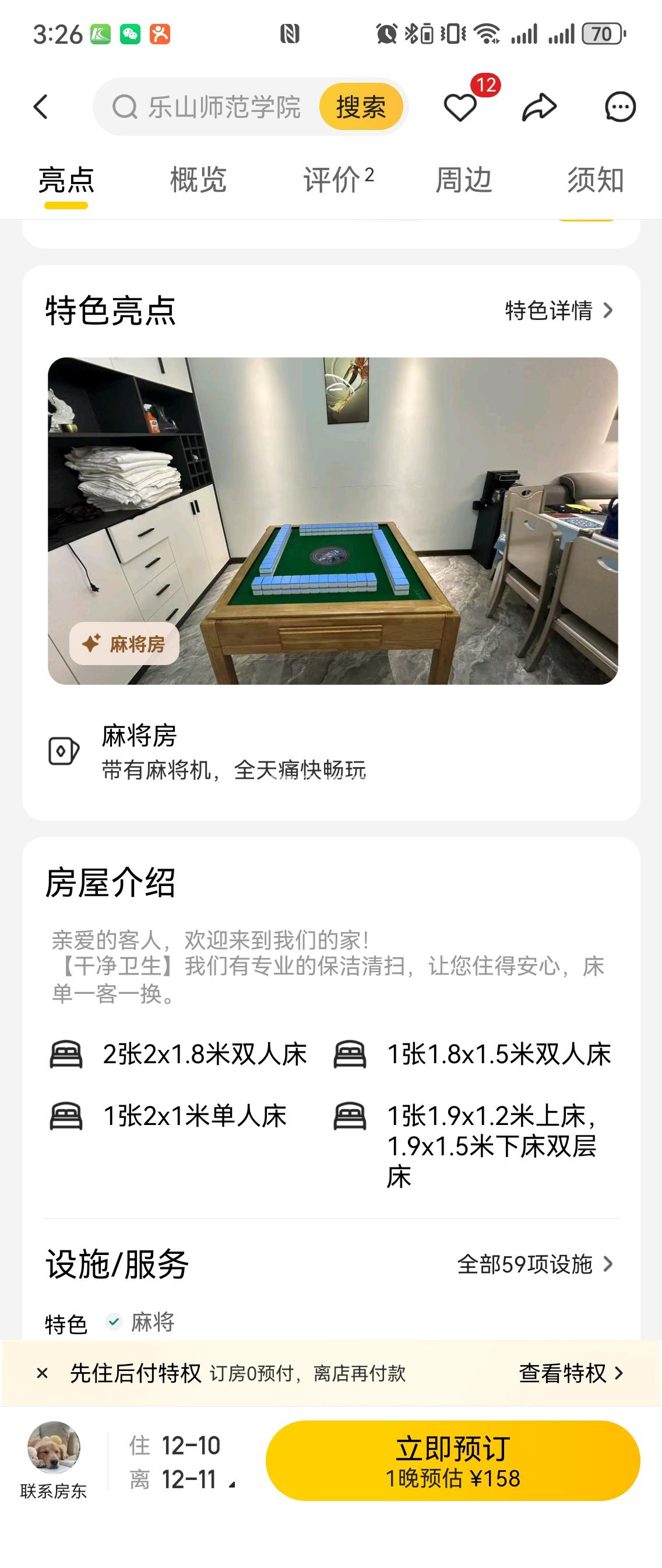Screen dimensions: 662x1568
Task: Jump to the 须知 tab
Action: [595, 180]
